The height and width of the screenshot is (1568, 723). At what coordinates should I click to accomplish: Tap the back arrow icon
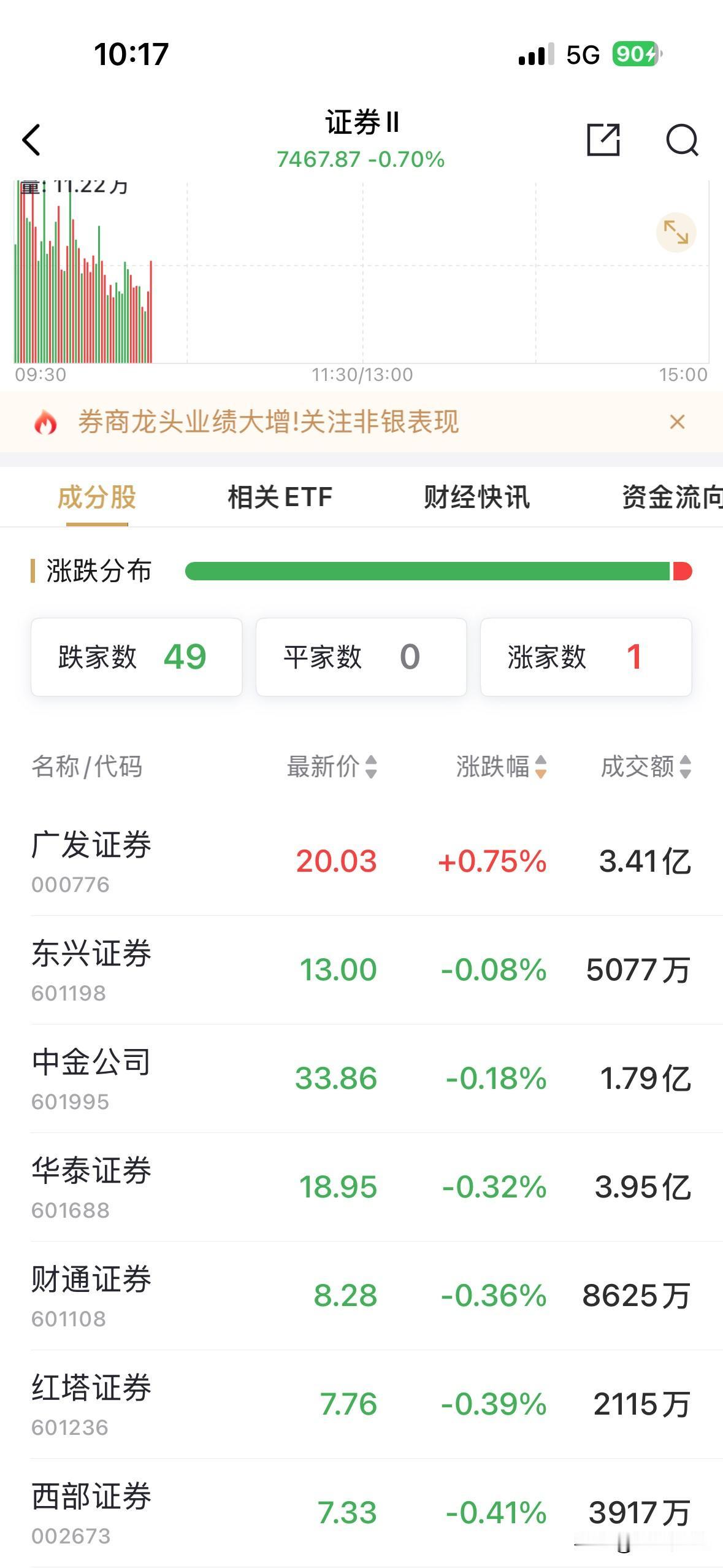point(31,140)
